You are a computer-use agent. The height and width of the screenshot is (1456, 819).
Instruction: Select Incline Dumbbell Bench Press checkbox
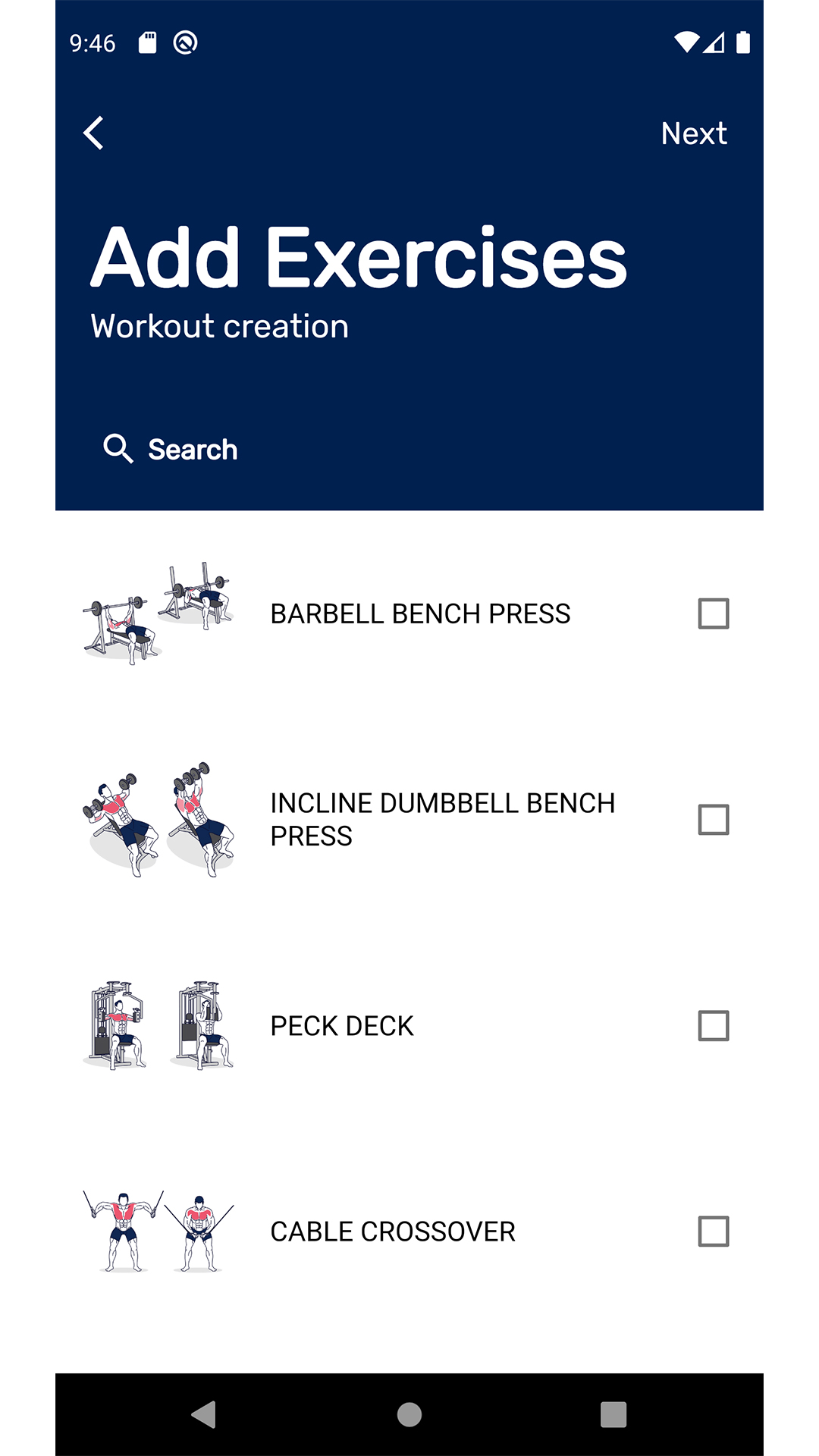point(713,820)
